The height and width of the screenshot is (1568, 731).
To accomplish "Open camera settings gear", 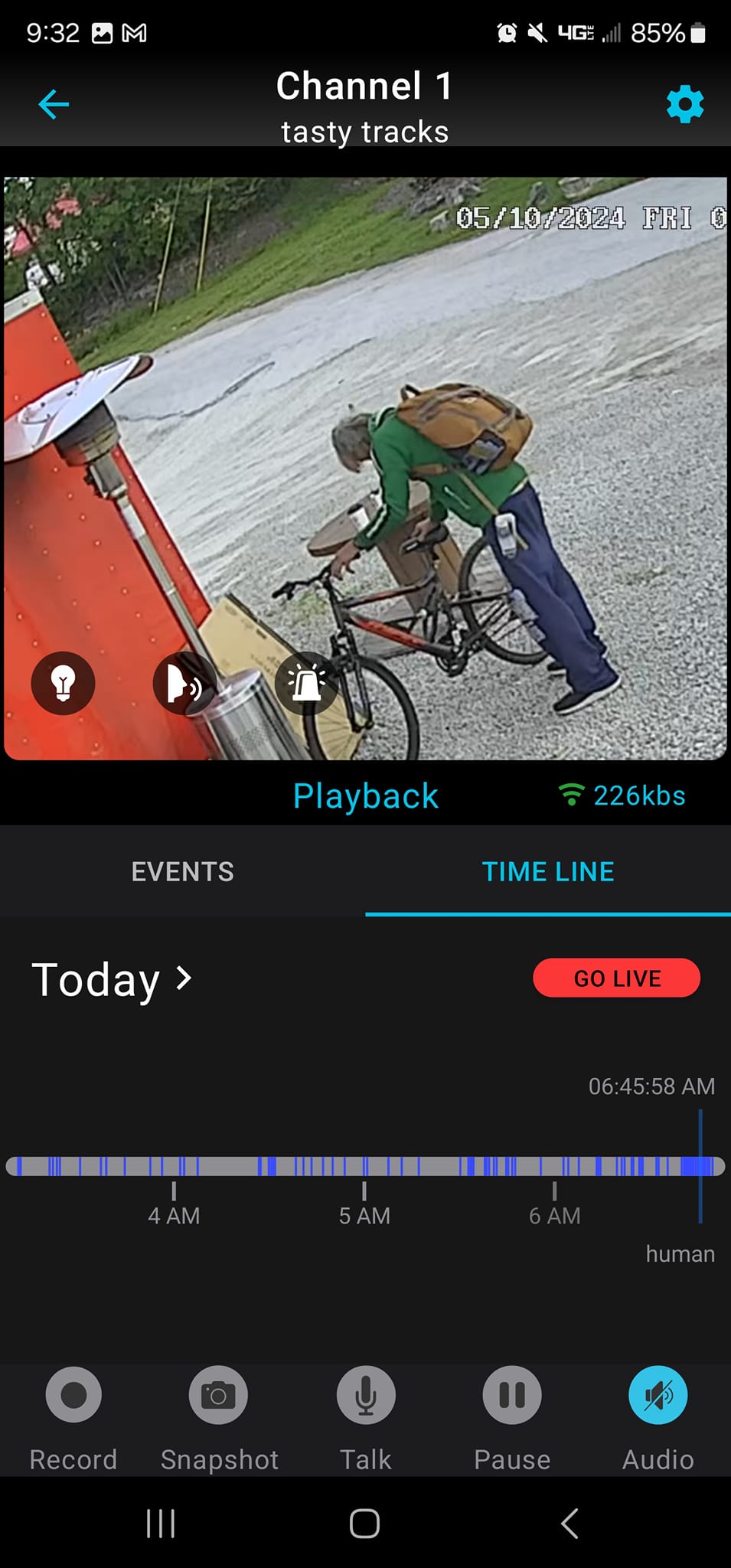I will click(x=684, y=104).
